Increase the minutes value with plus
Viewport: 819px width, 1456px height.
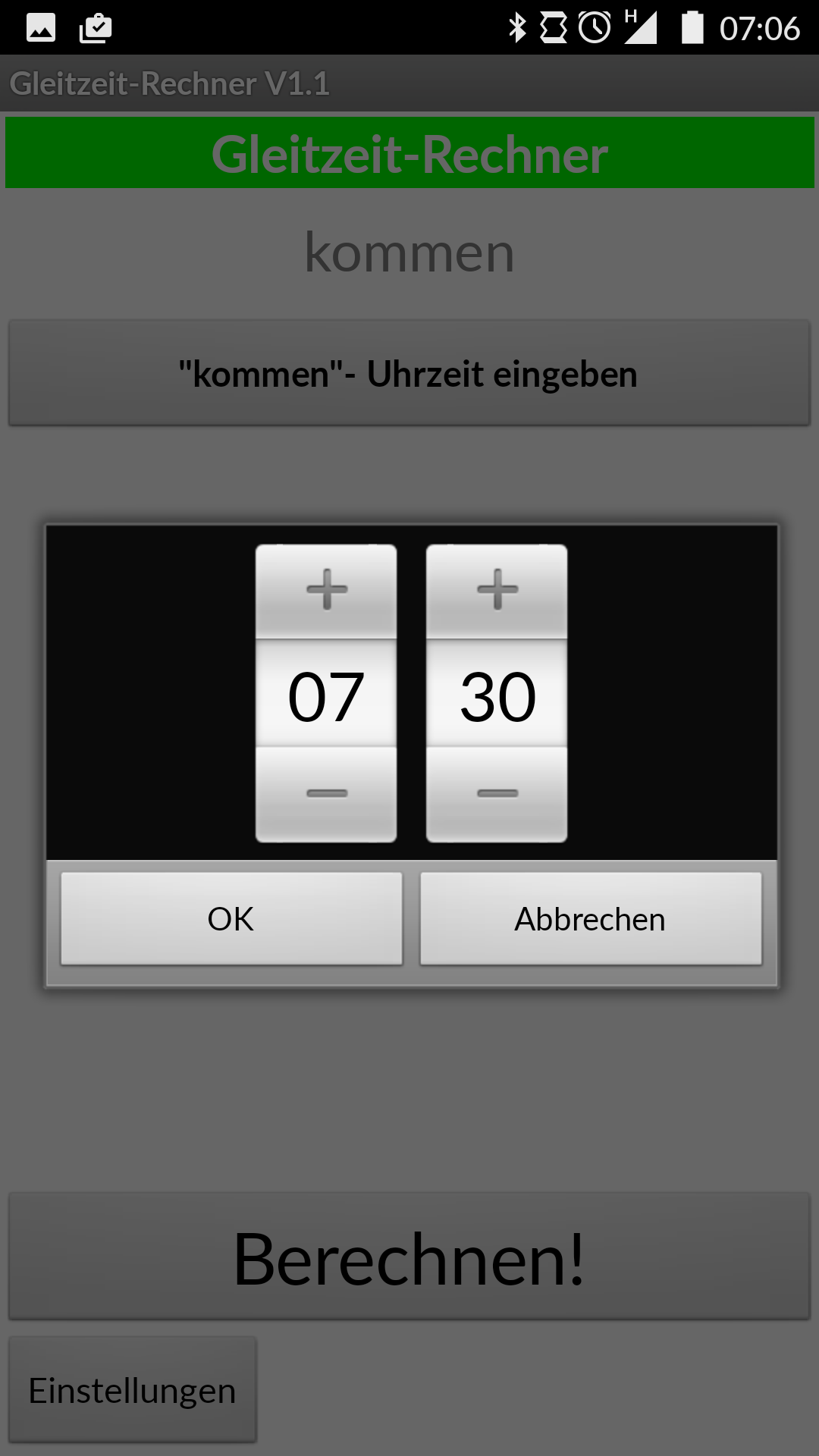pos(497,590)
